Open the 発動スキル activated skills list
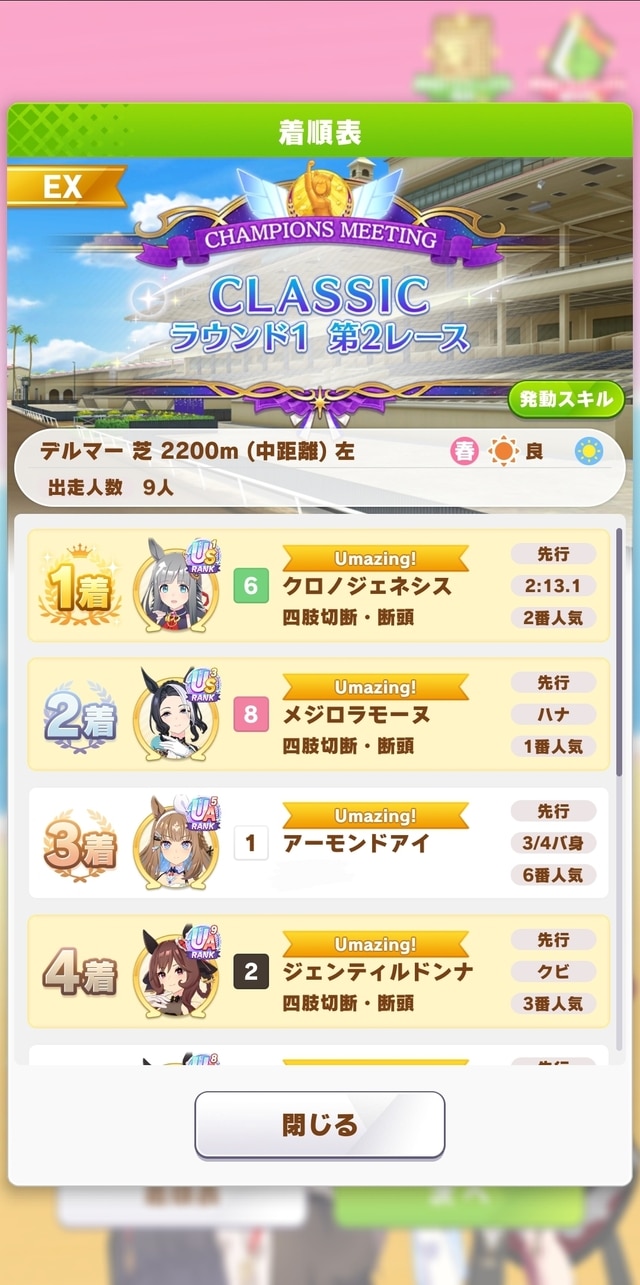This screenshot has height=1285, width=640. pyautogui.click(x=565, y=400)
